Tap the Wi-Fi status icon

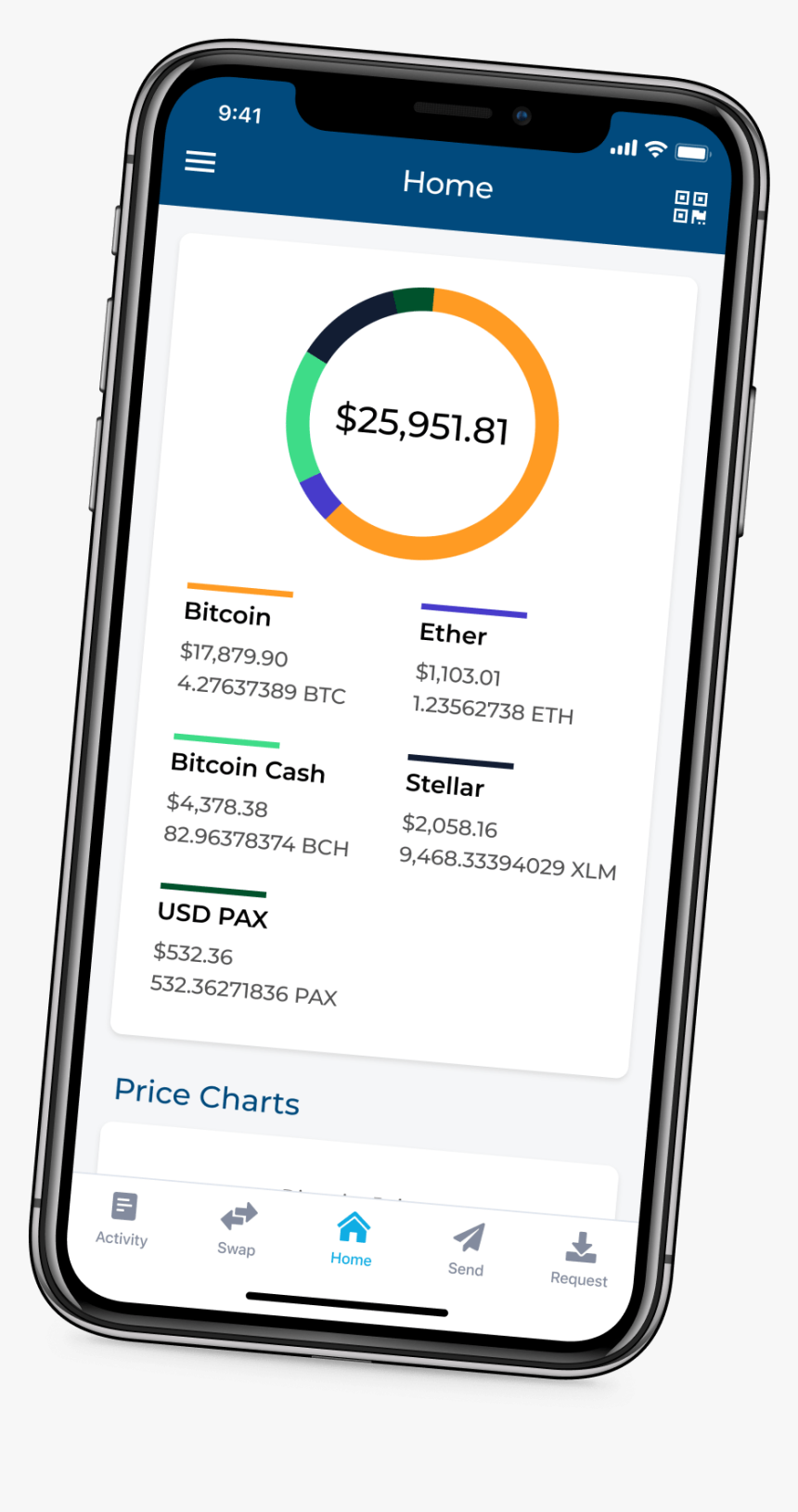tap(656, 147)
